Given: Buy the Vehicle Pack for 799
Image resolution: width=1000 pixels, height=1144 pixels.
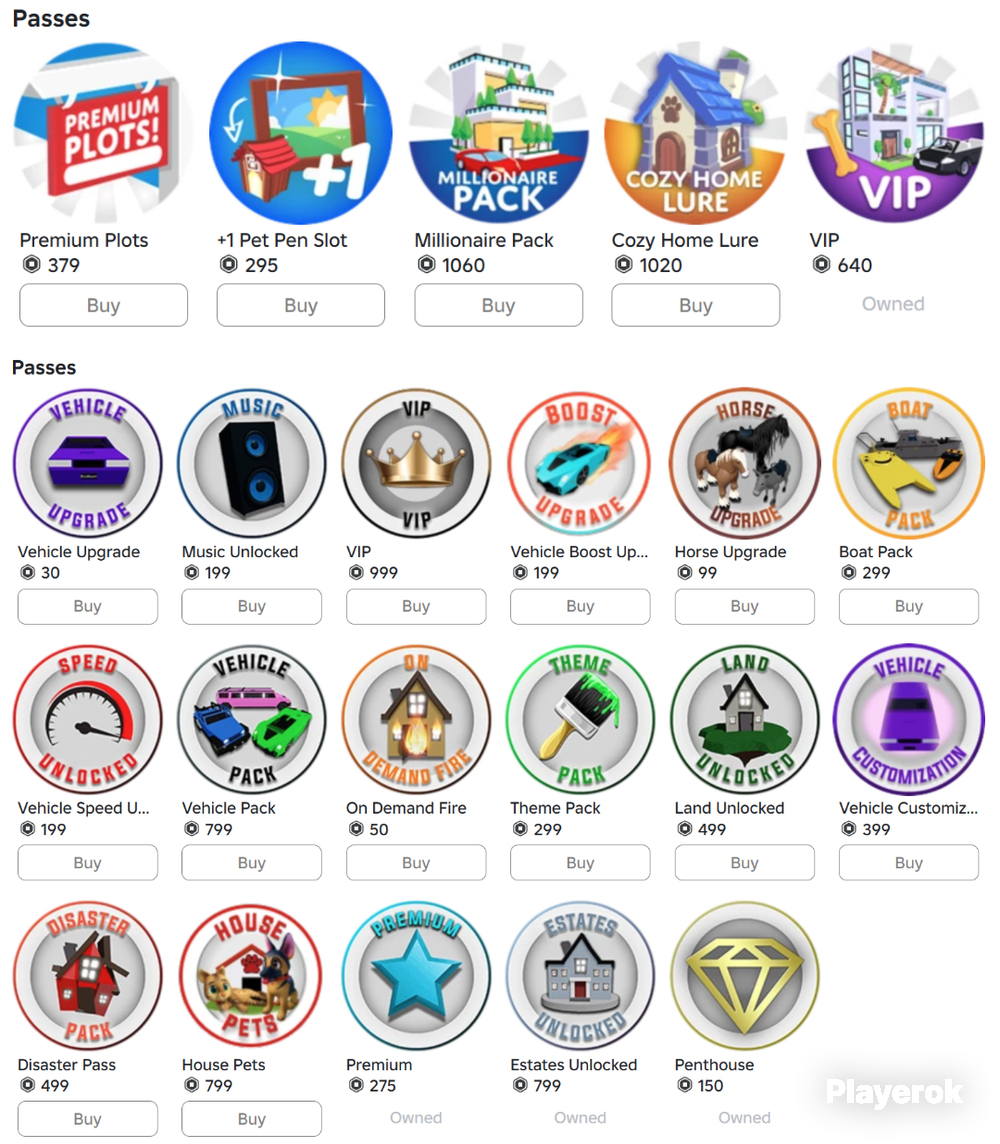Looking at the screenshot, I should pos(252,862).
